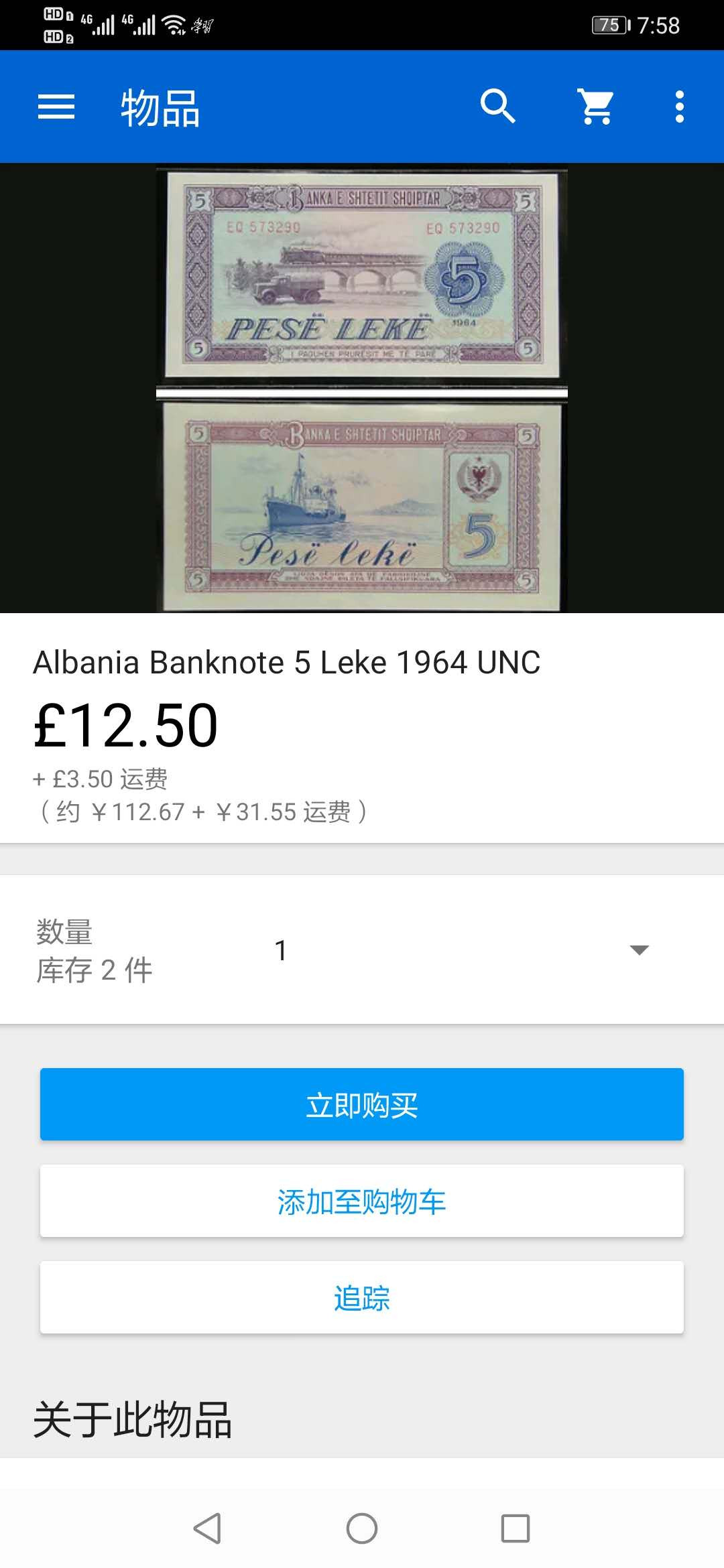Tap the search magnifier icon
The image size is (724, 1568).
click(x=497, y=107)
